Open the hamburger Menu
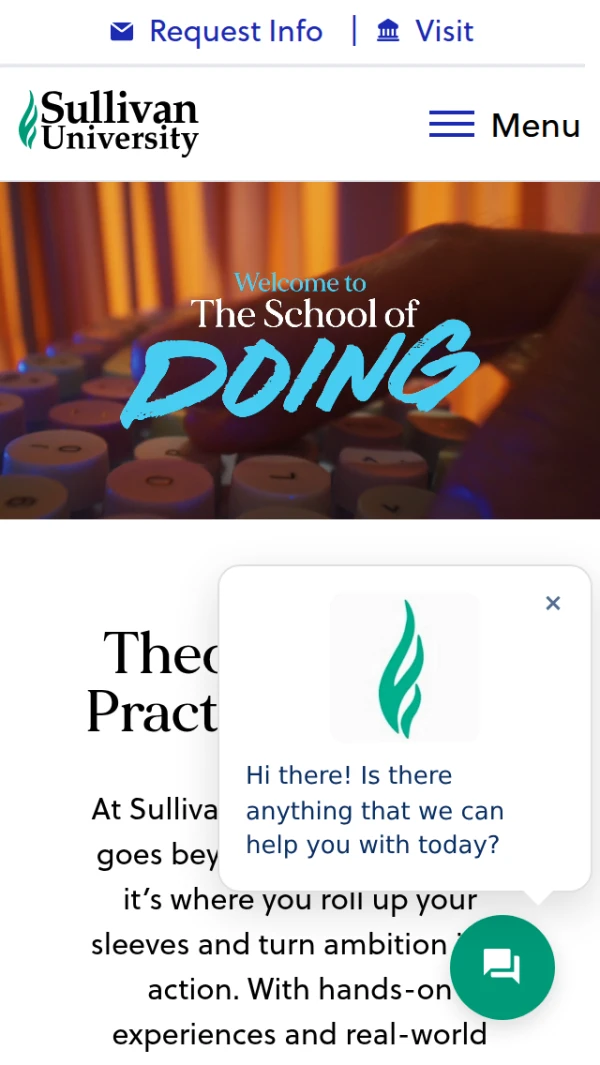This screenshot has width=600, height=1065. pos(504,125)
